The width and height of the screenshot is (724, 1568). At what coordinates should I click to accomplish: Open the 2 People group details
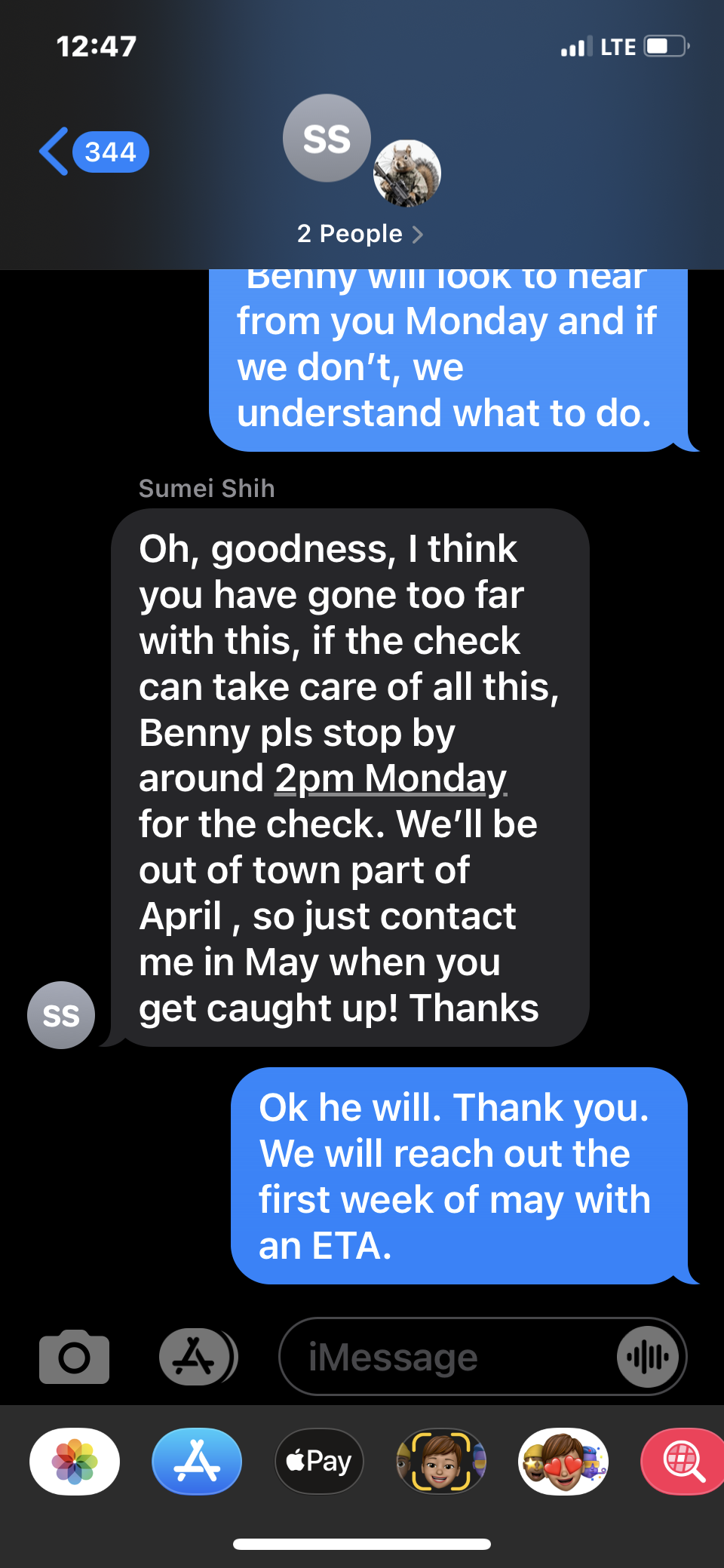tap(360, 234)
